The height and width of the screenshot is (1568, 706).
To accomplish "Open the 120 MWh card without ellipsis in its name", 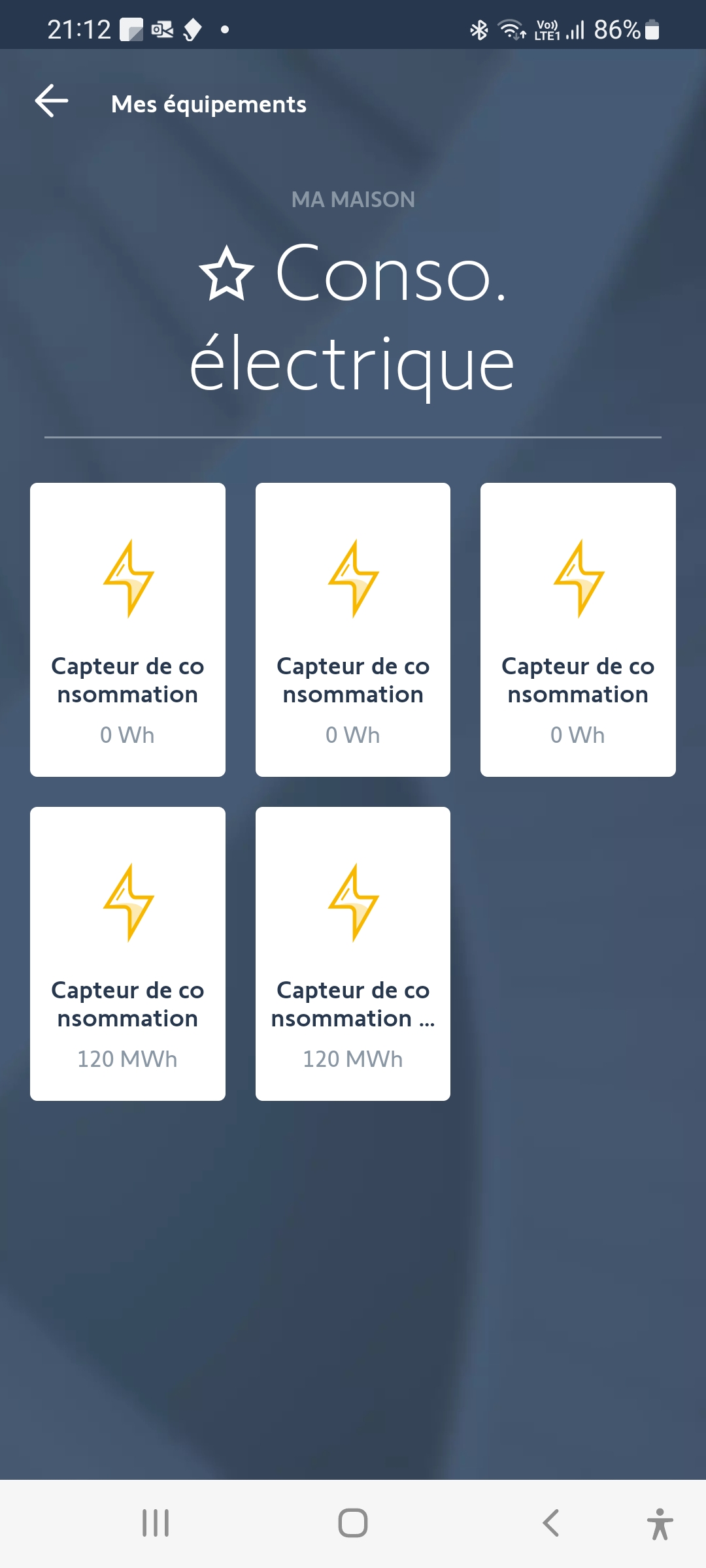I will coord(127,953).
